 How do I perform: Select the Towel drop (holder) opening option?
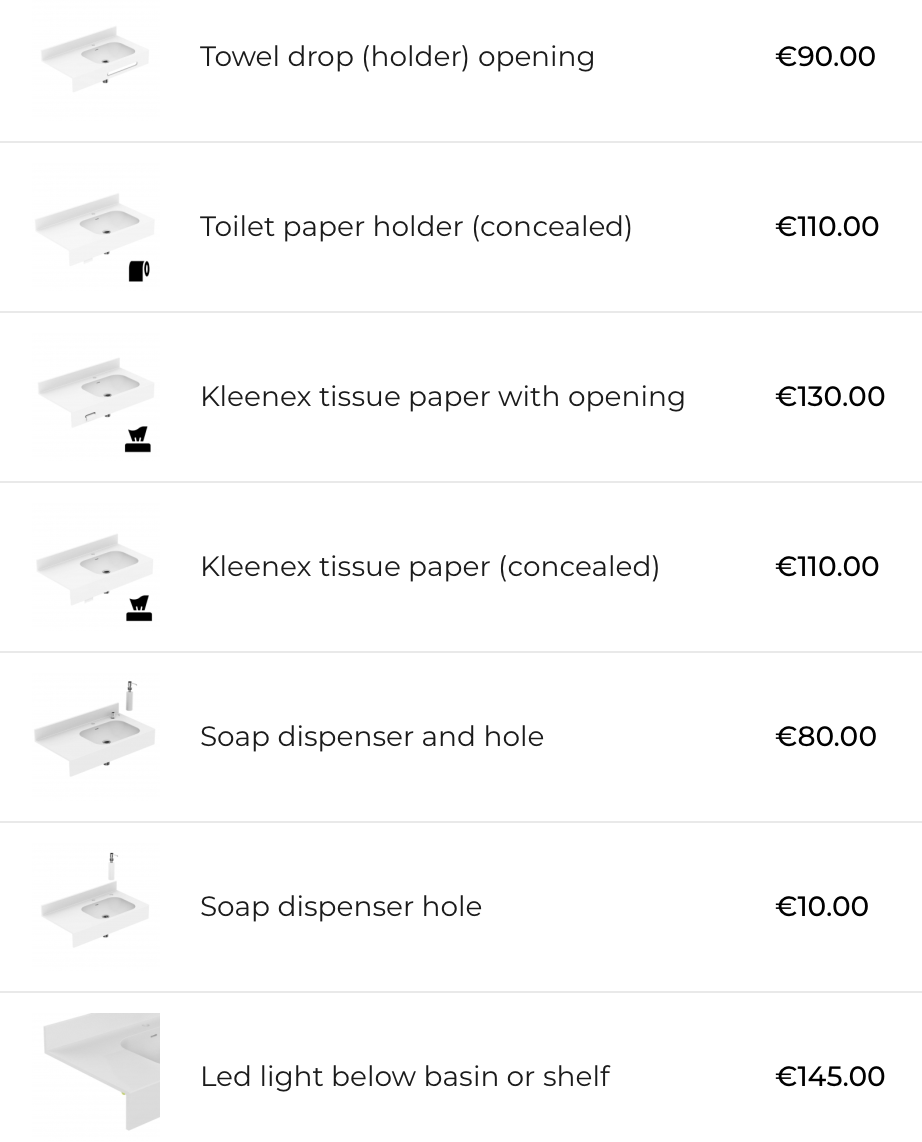click(397, 57)
